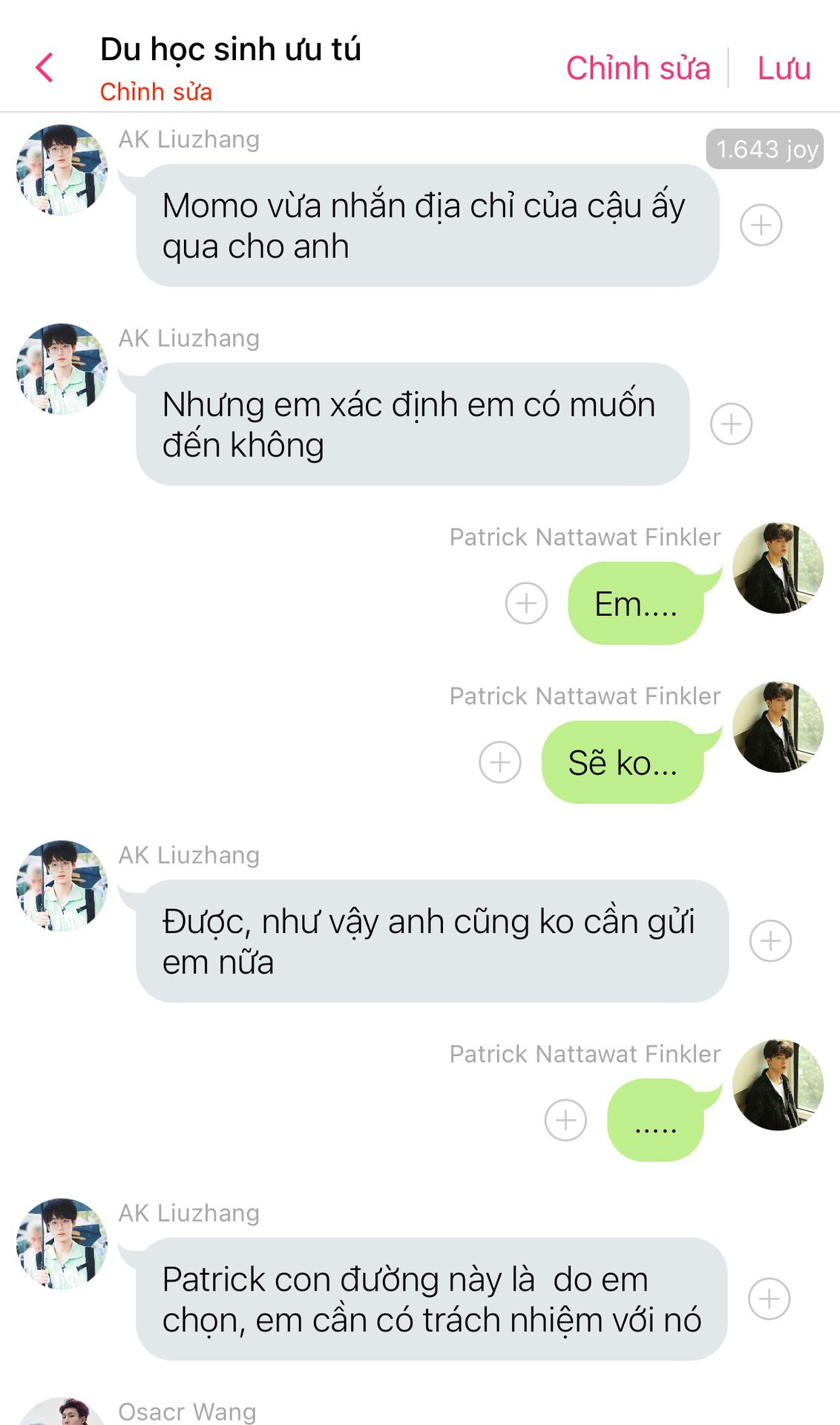Tap plus next to 'Momo vừa nhắn địa chỉ'

(x=761, y=225)
